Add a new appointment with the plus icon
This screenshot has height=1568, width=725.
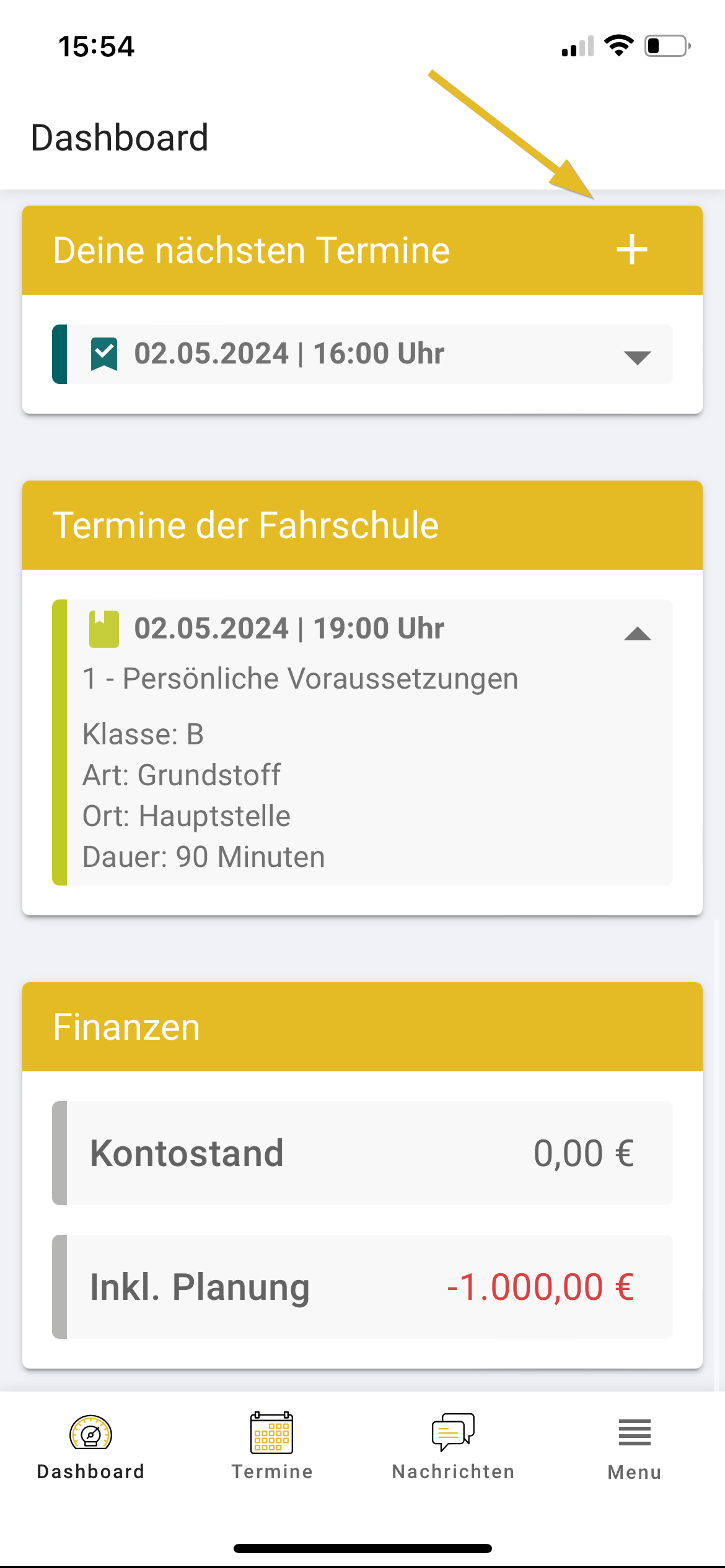pyautogui.click(x=631, y=250)
